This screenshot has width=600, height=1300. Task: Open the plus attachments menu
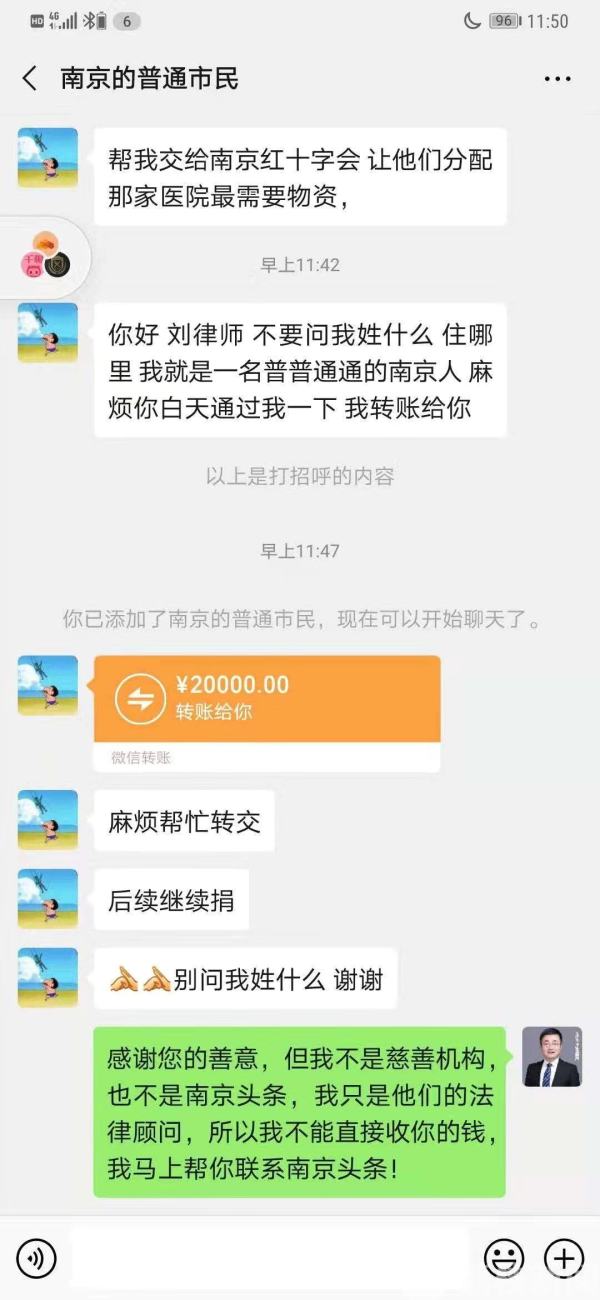point(563,1257)
